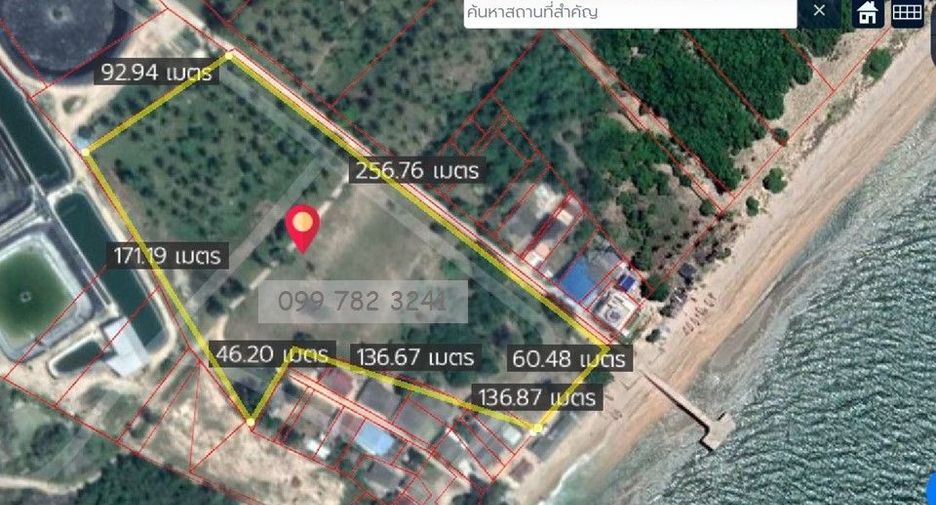
Task: Open the home icon button
Action: click(867, 13)
